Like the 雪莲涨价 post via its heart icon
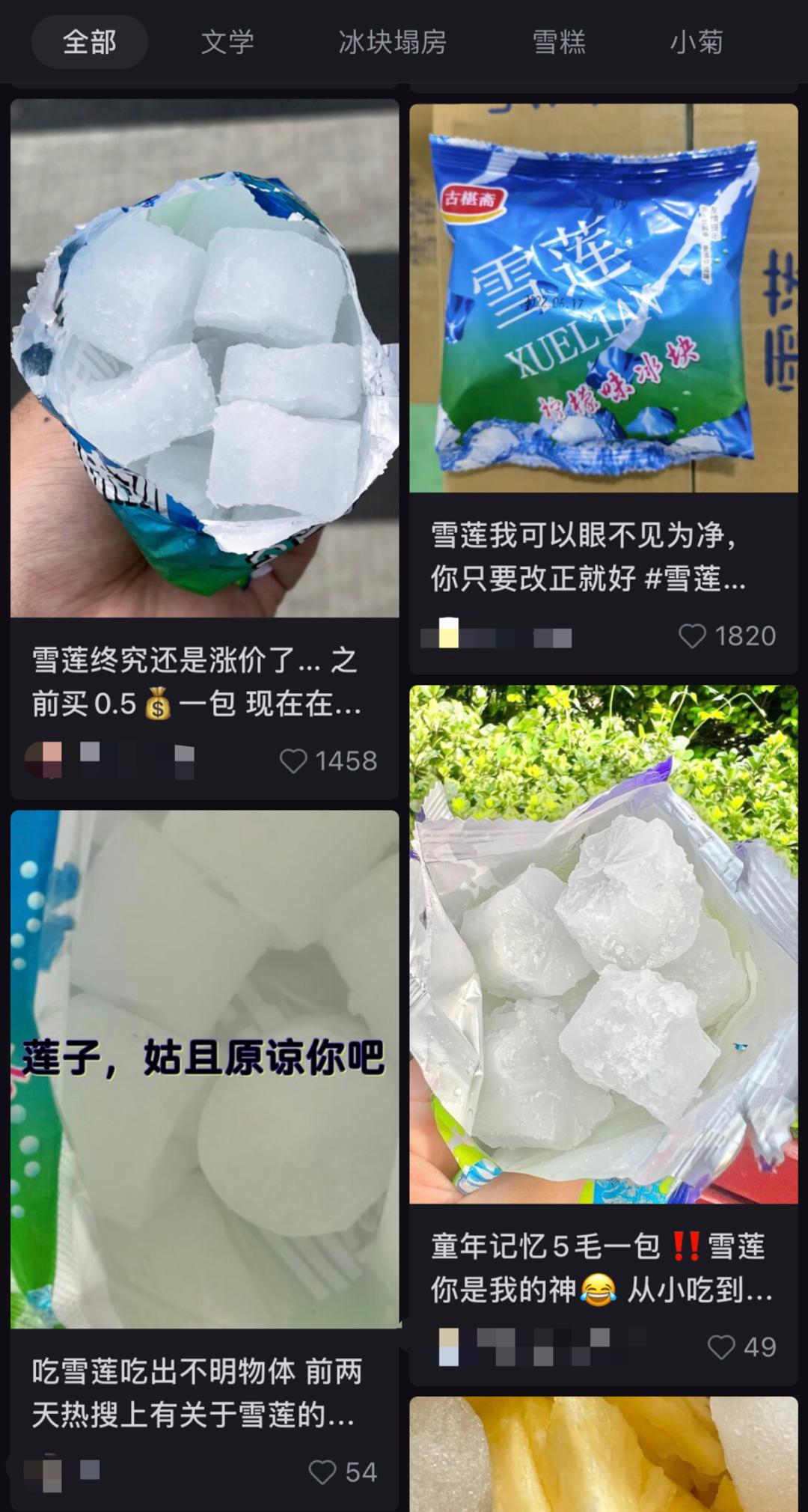This screenshot has width=808, height=1512. [293, 760]
